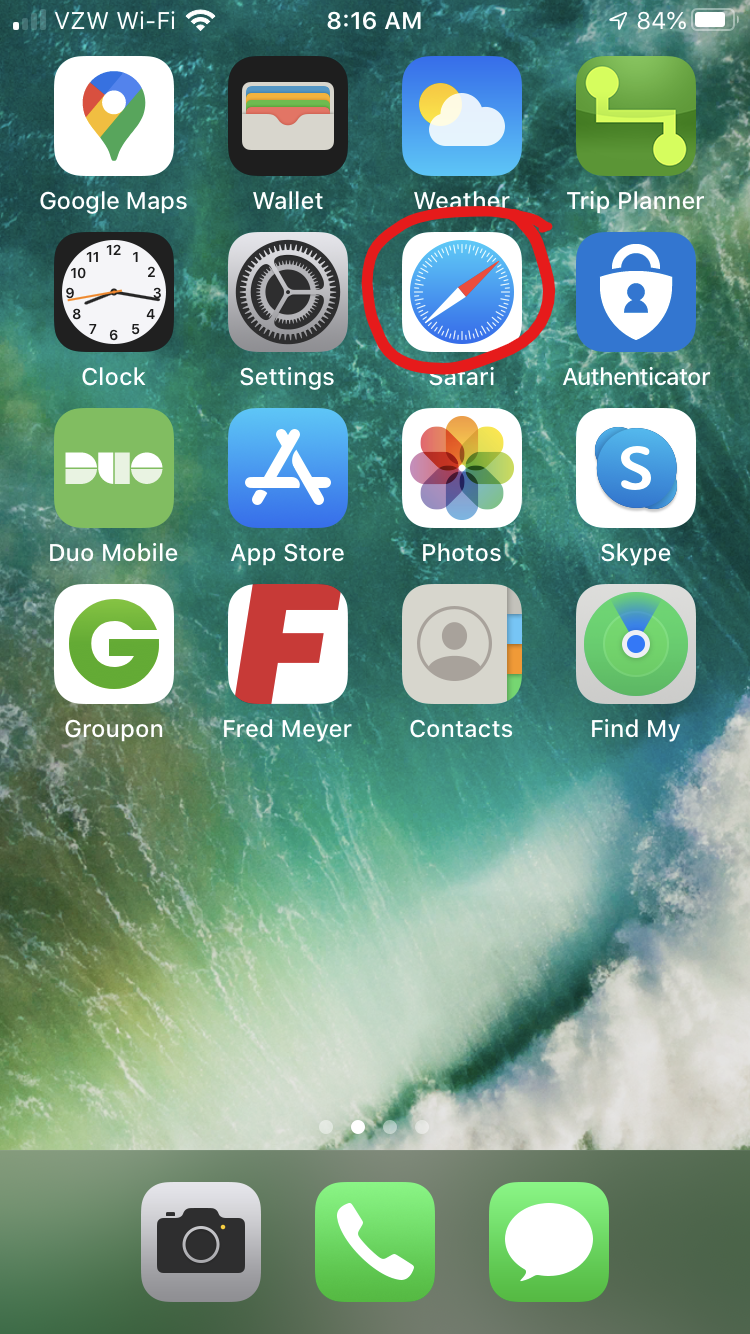Open Contacts
Viewport: 750px width, 1334px height.
(462, 644)
